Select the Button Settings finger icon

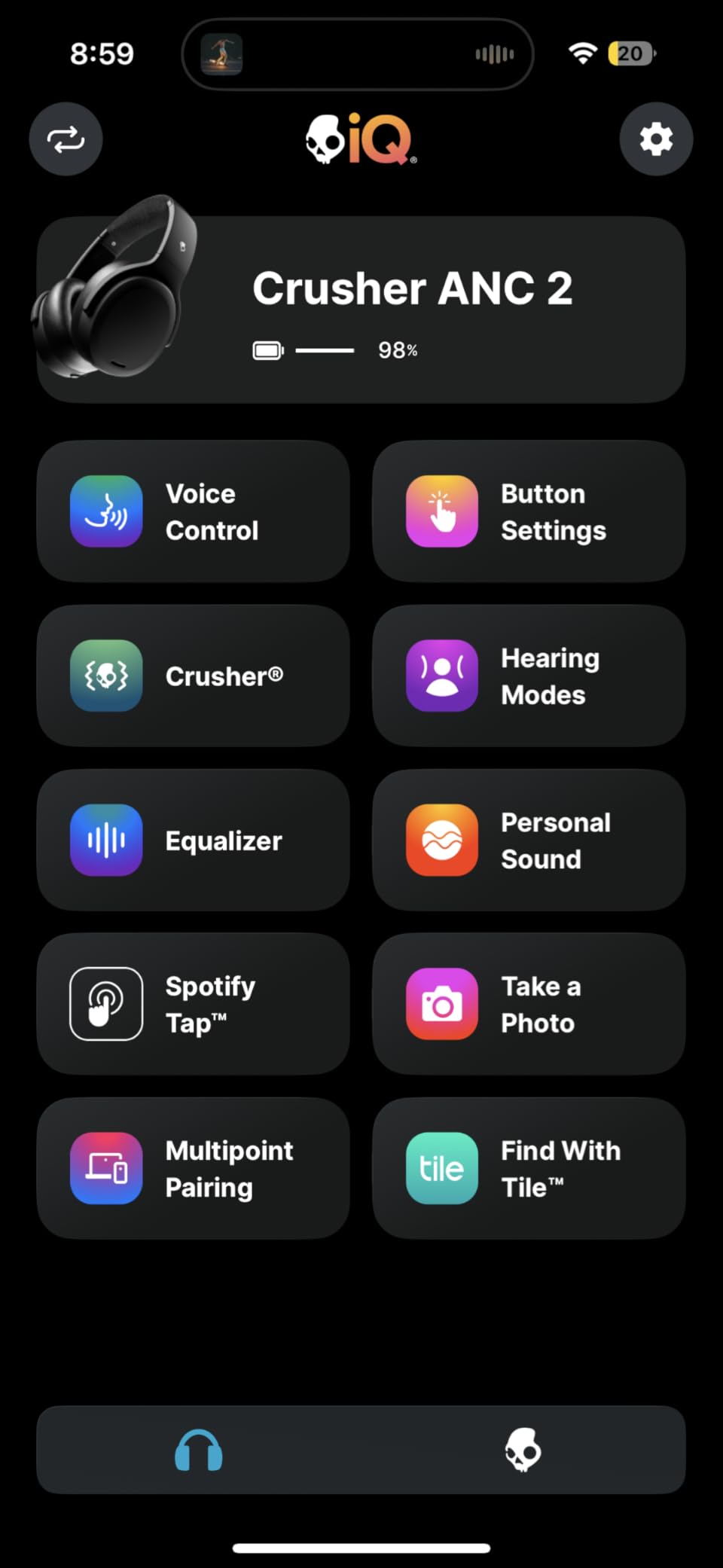441,511
